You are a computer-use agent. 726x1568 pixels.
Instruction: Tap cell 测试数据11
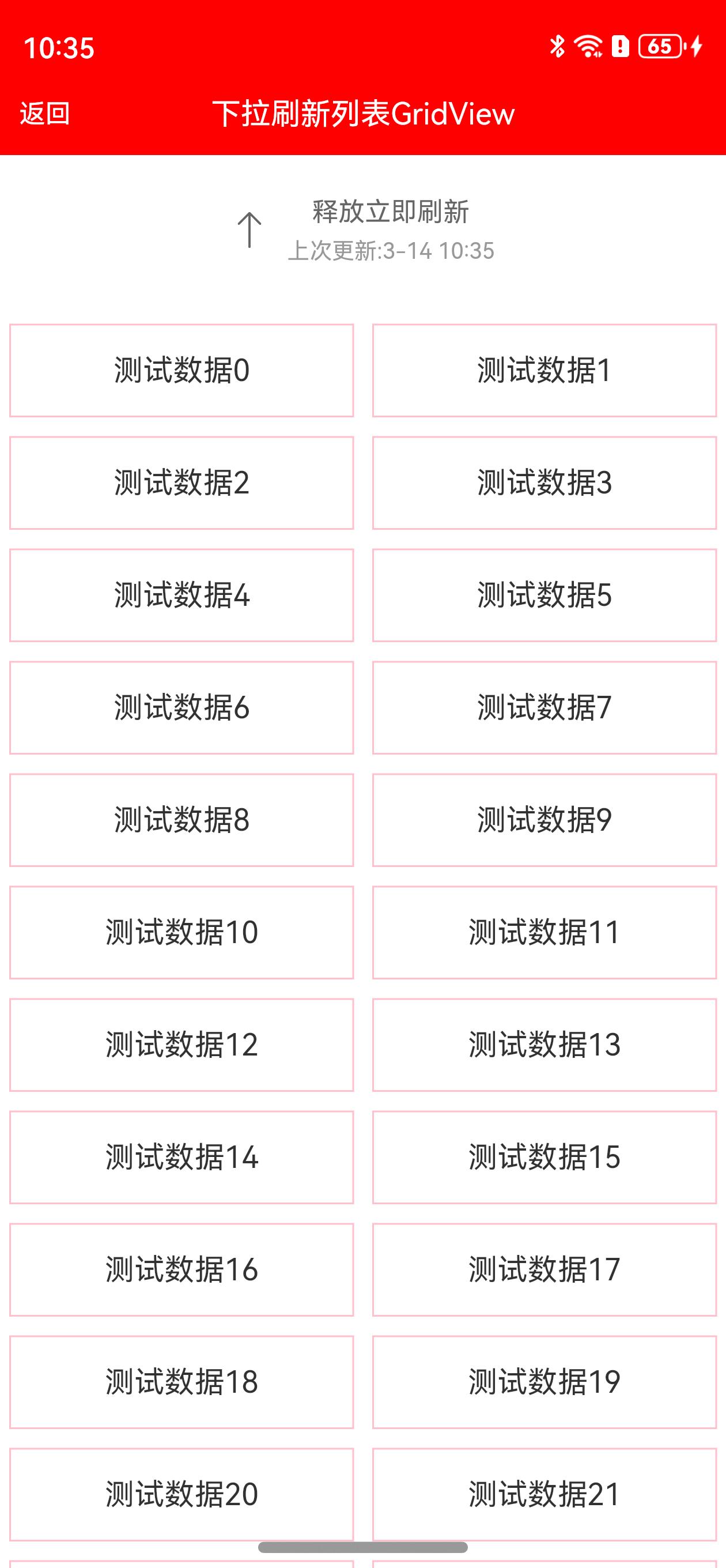coord(544,933)
